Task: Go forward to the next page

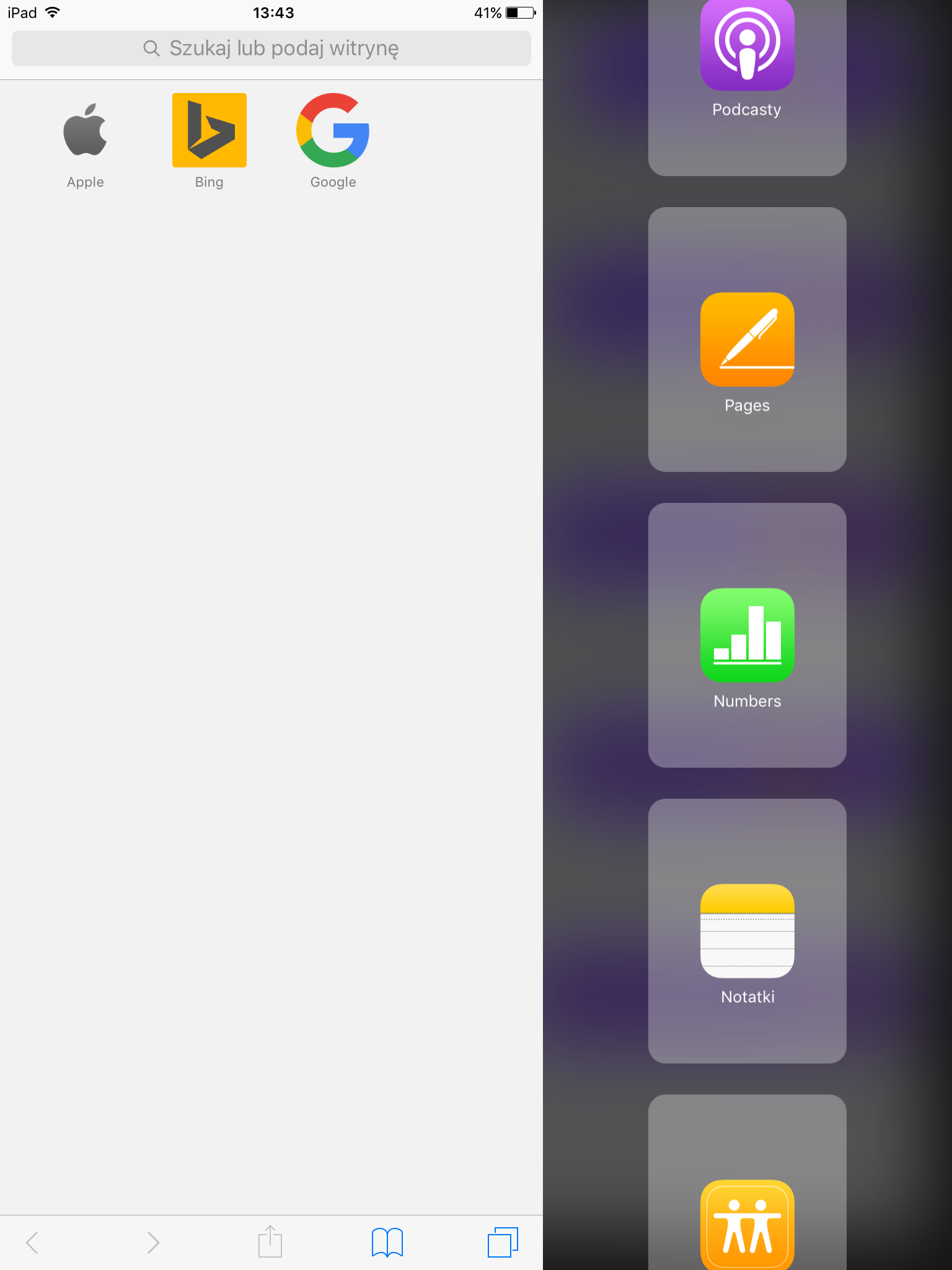Action: pyautogui.click(x=152, y=1242)
